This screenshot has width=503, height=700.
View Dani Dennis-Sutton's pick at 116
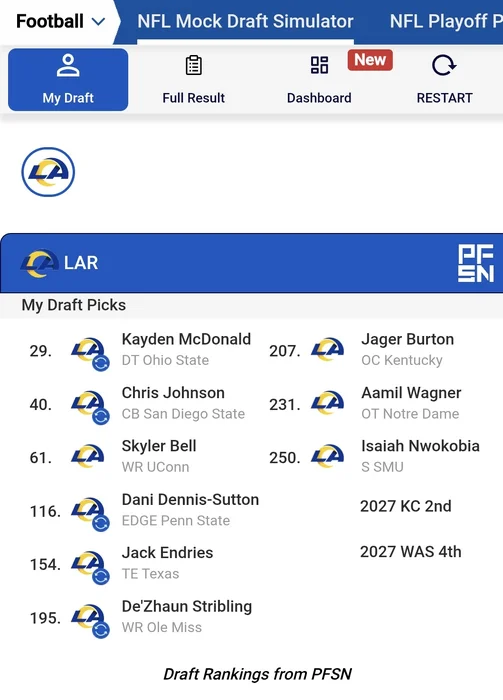click(141, 510)
